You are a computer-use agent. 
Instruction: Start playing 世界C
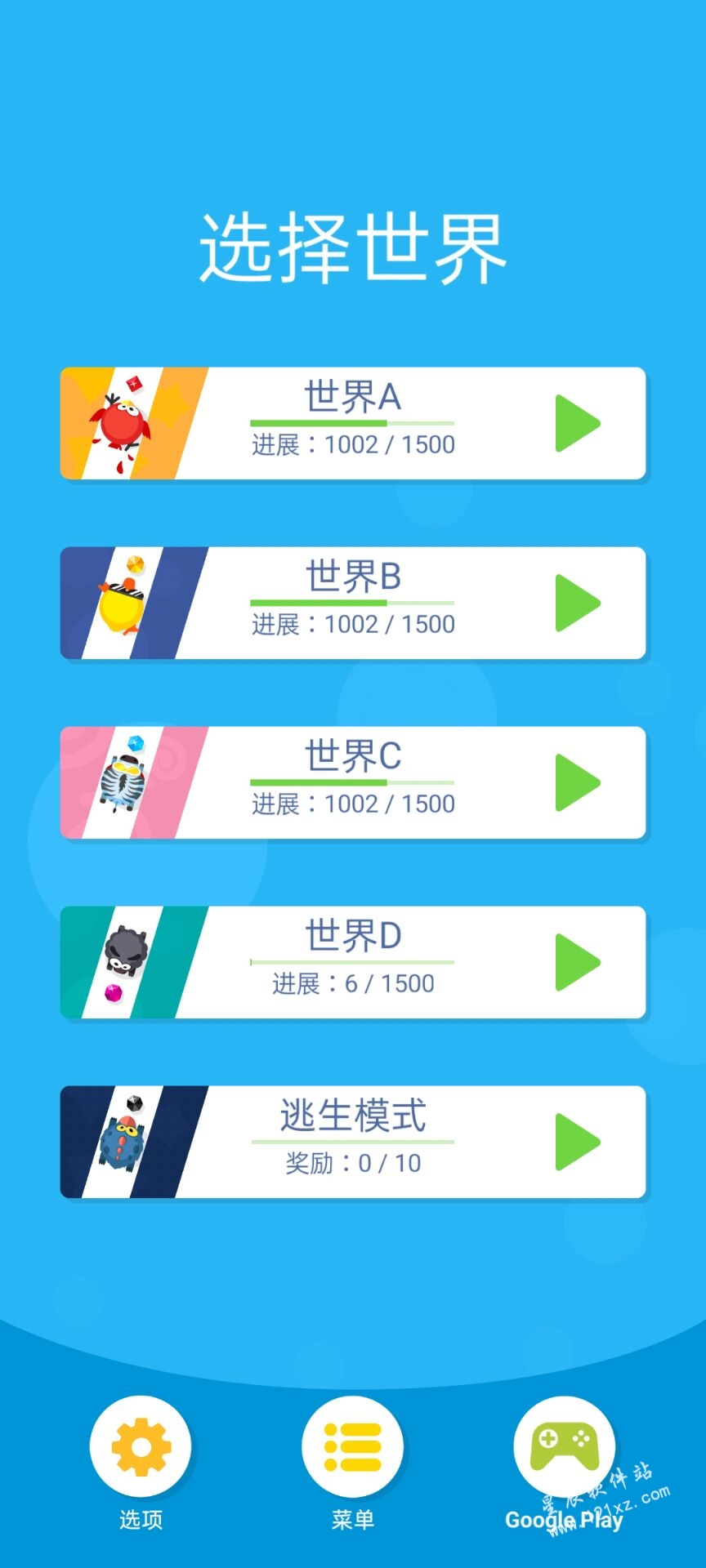point(577,783)
